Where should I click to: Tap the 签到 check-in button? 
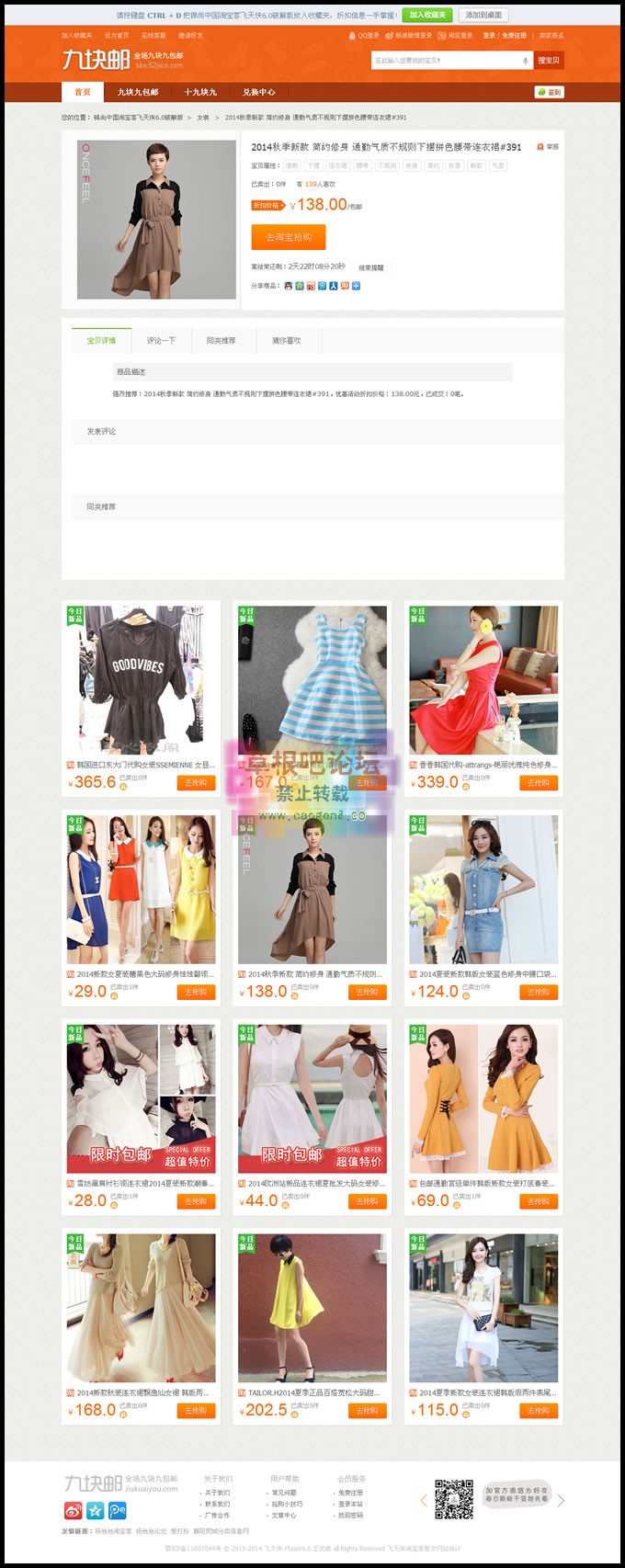[x=549, y=92]
